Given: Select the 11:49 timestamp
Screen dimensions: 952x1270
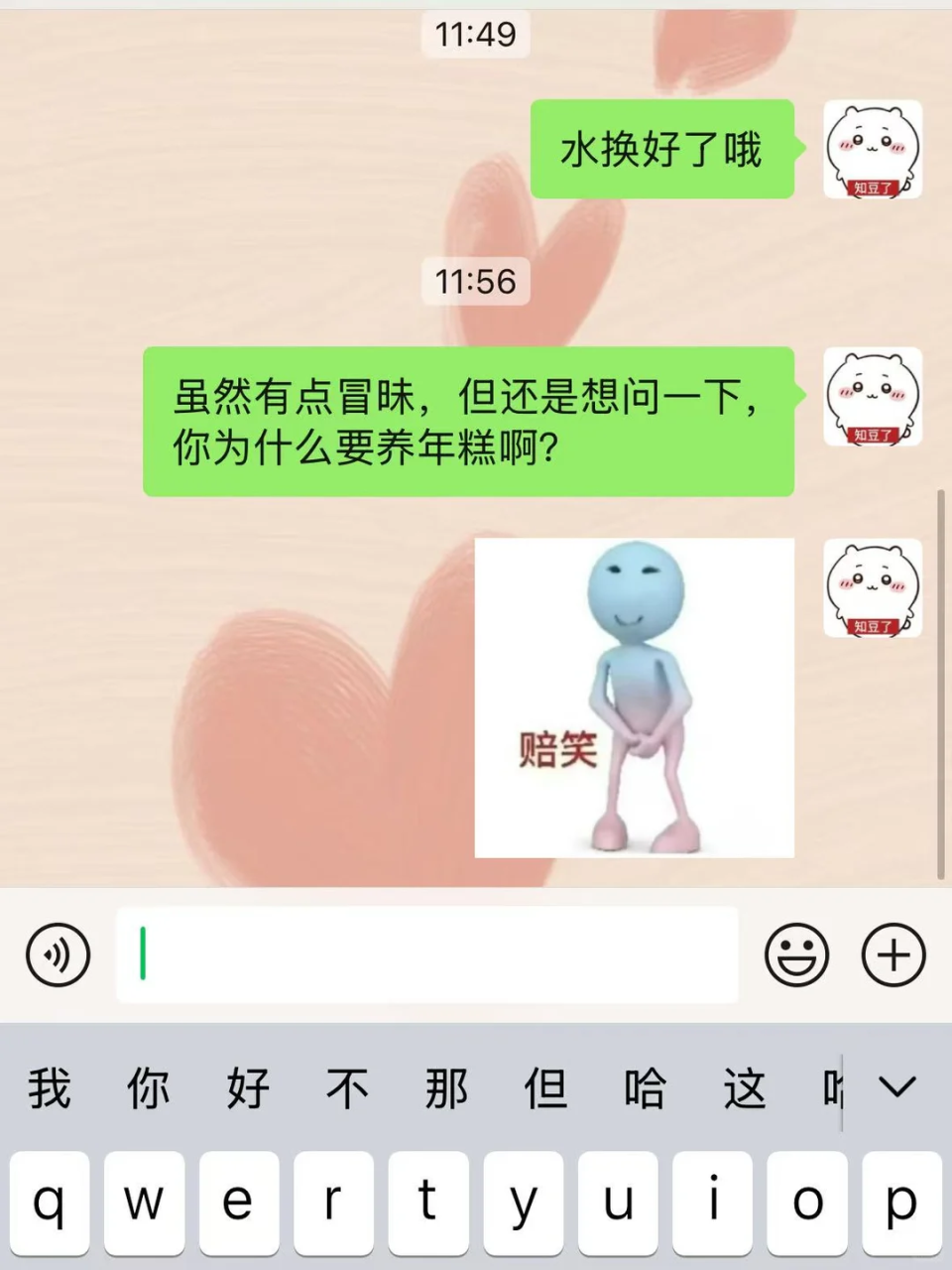Looking at the screenshot, I should click(x=476, y=34).
